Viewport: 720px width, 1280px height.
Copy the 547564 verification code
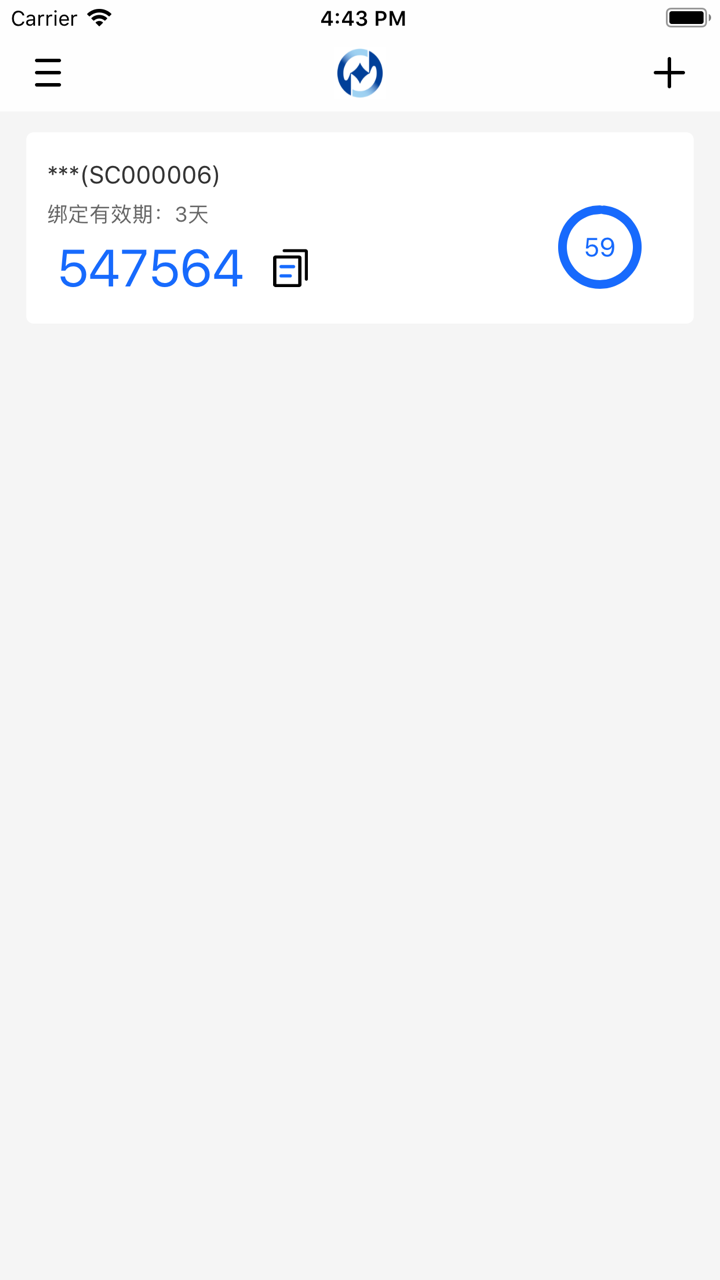(x=290, y=268)
